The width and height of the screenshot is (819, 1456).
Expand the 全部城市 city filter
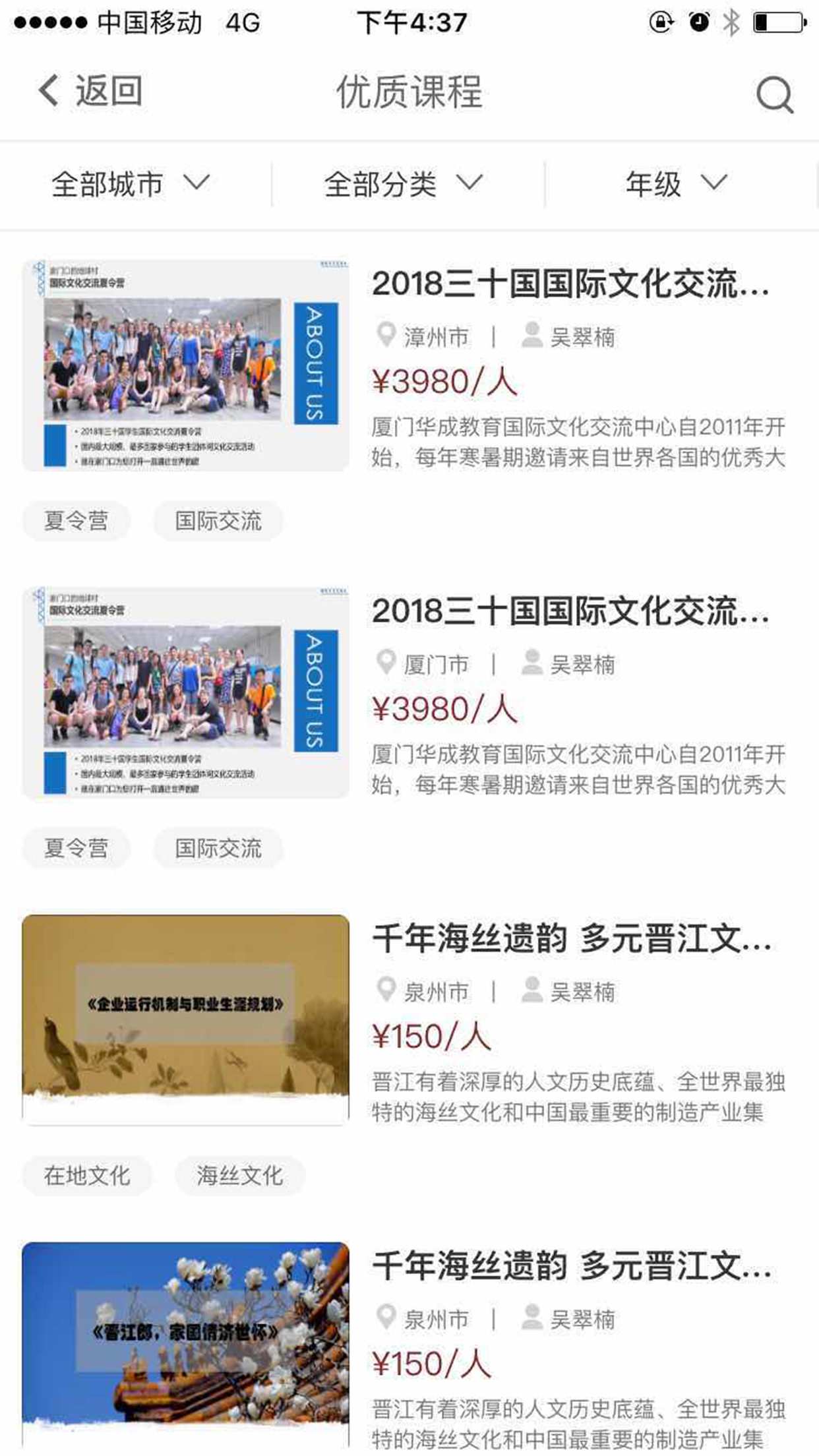point(131,184)
